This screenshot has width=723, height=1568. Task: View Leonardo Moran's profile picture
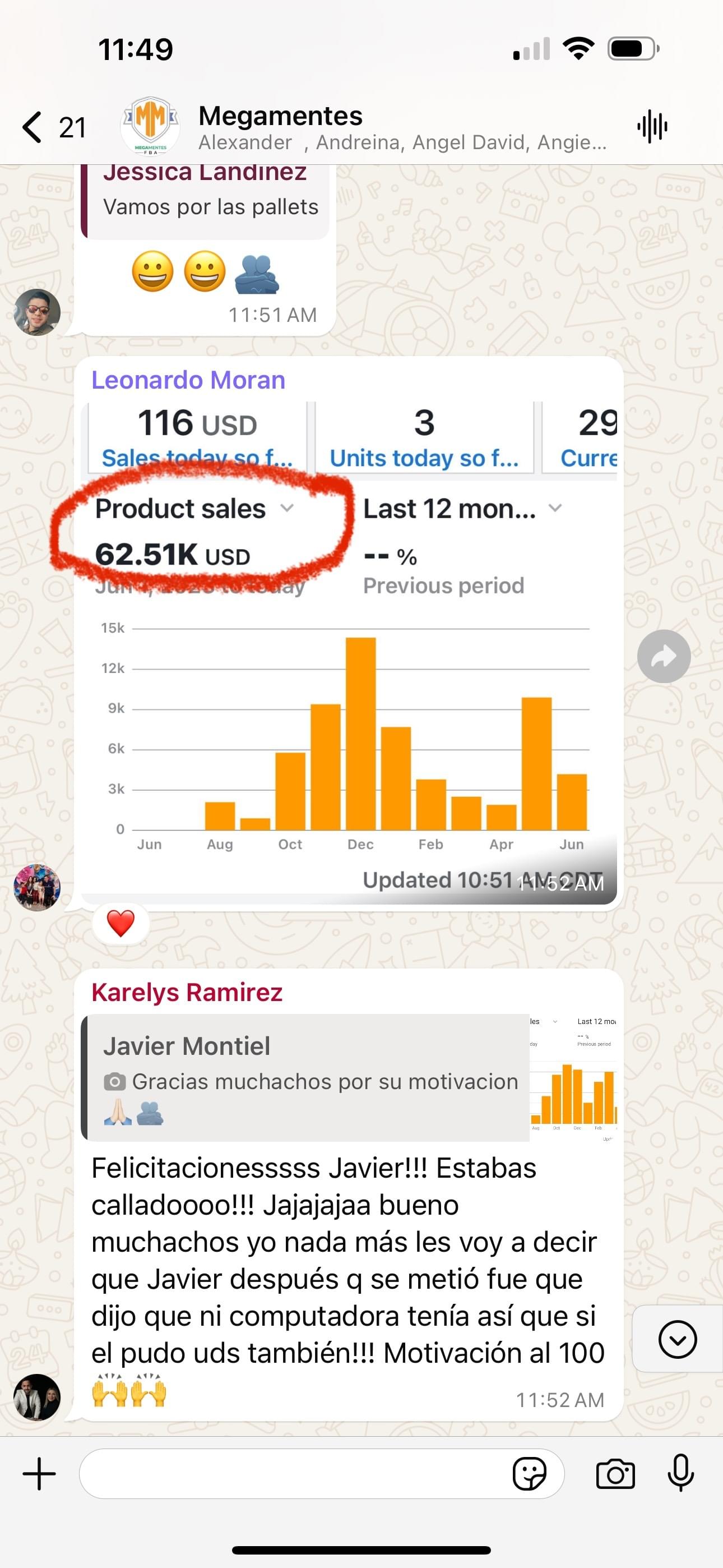pyautogui.click(x=37, y=888)
